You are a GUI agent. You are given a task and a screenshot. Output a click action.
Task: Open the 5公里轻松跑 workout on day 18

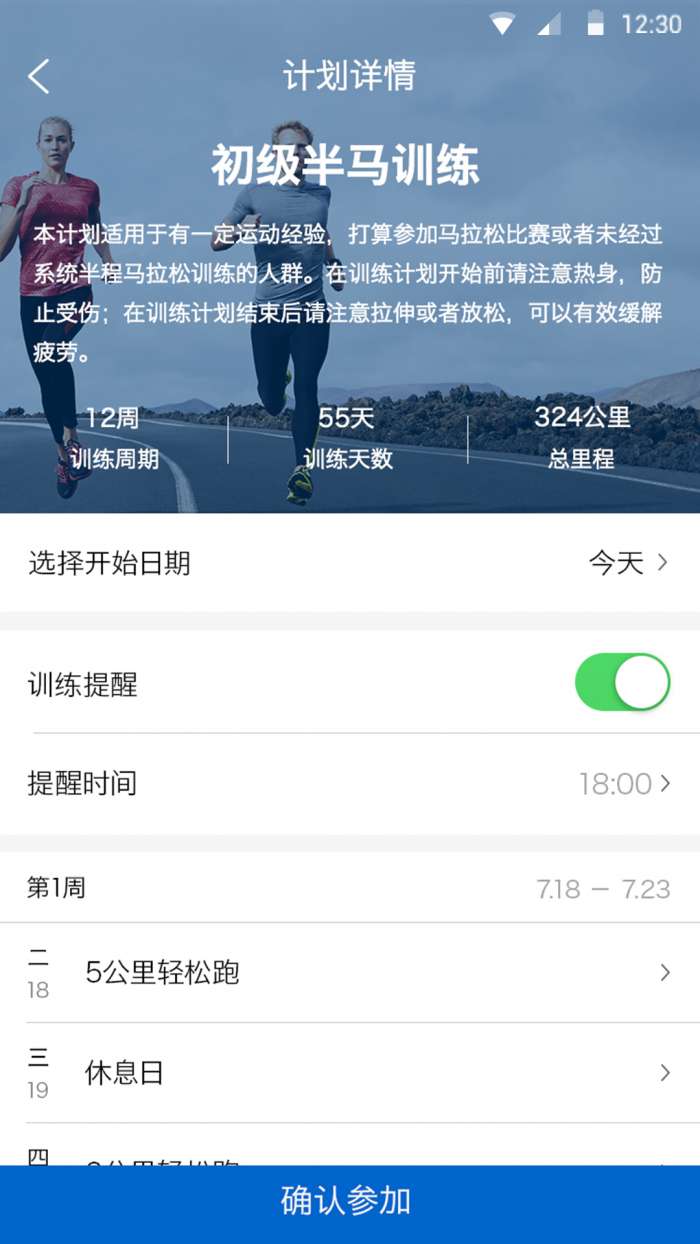(350, 972)
